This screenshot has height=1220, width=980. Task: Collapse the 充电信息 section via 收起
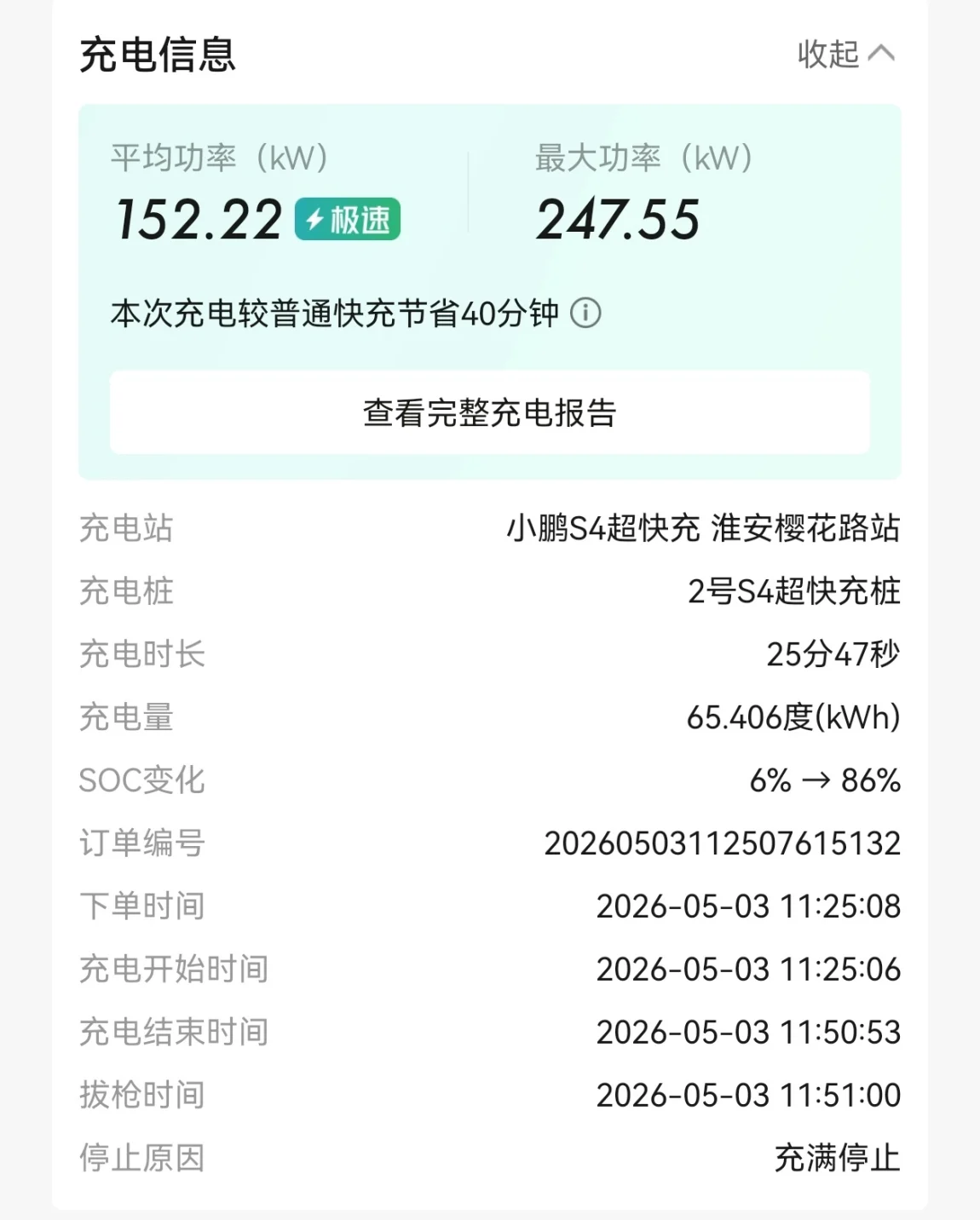845,55
